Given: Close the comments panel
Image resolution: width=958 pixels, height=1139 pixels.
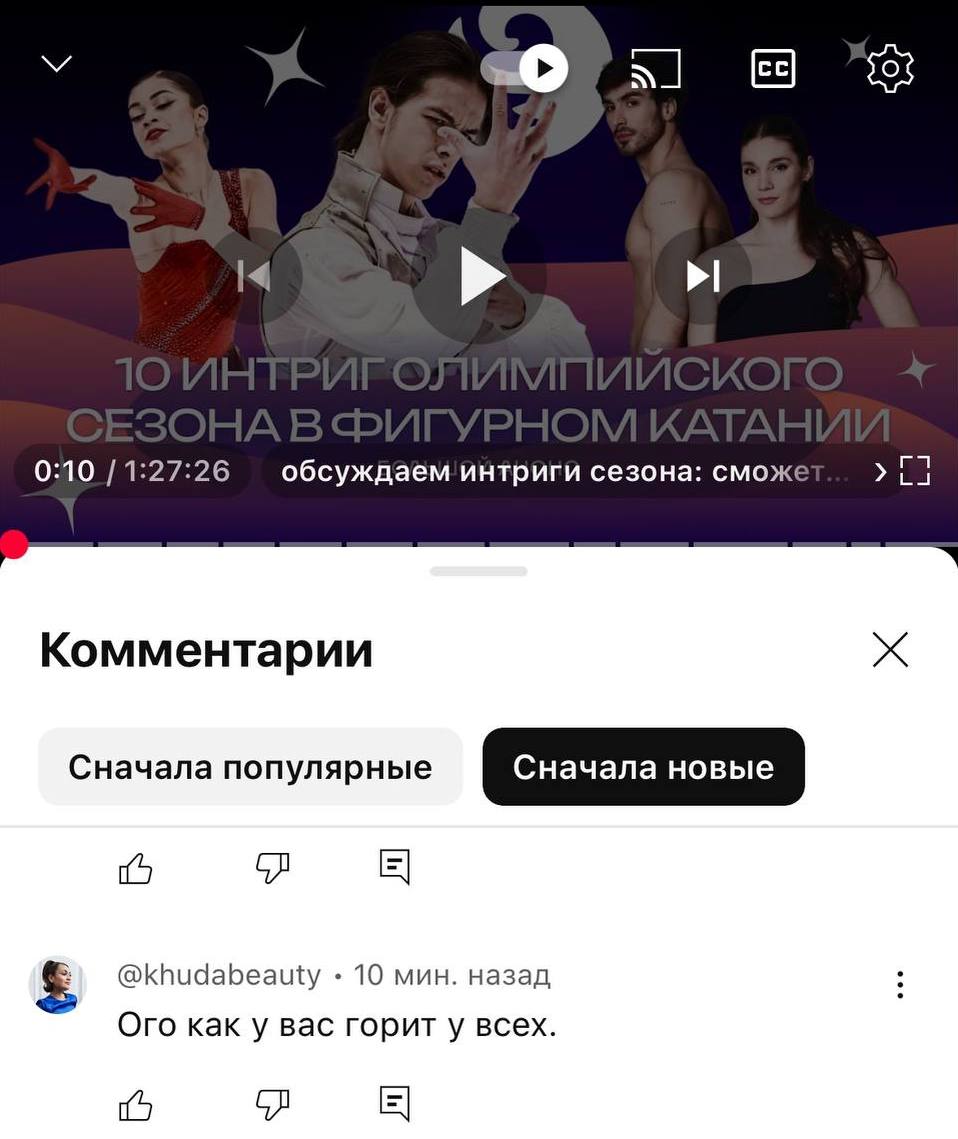Looking at the screenshot, I should click(x=889, y=650).
